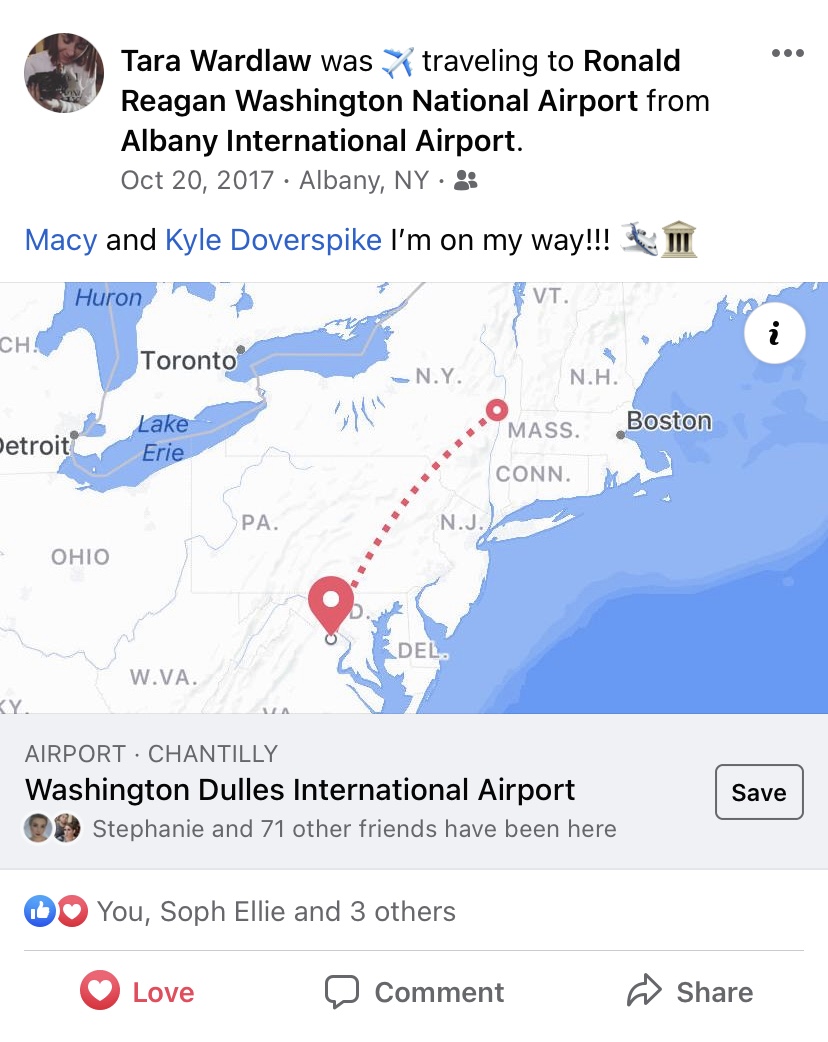The height and width of the screenshot is (1042, 828).
Task: Comment on Tara's post
Action: [x=414, y=992]
